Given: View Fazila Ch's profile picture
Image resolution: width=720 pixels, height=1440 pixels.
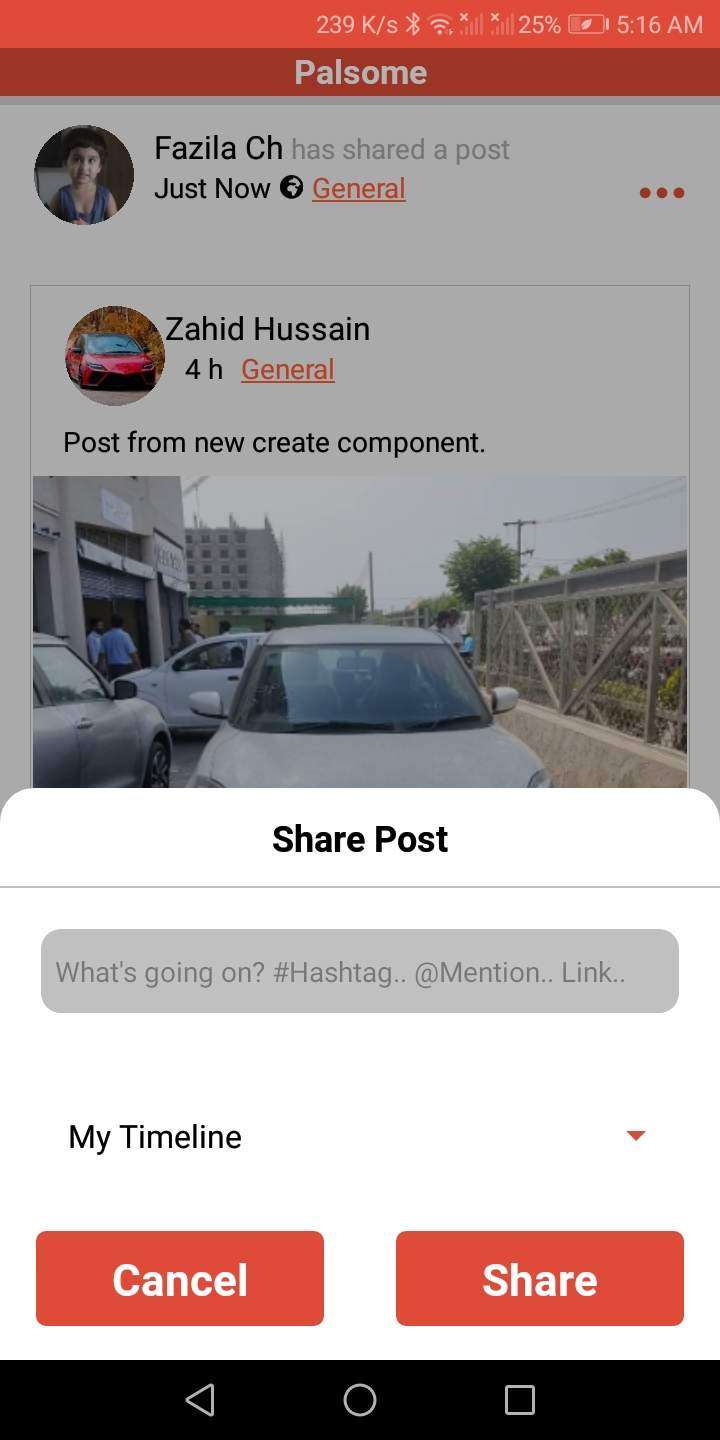Looking at the screenshot, I should 84,175.
